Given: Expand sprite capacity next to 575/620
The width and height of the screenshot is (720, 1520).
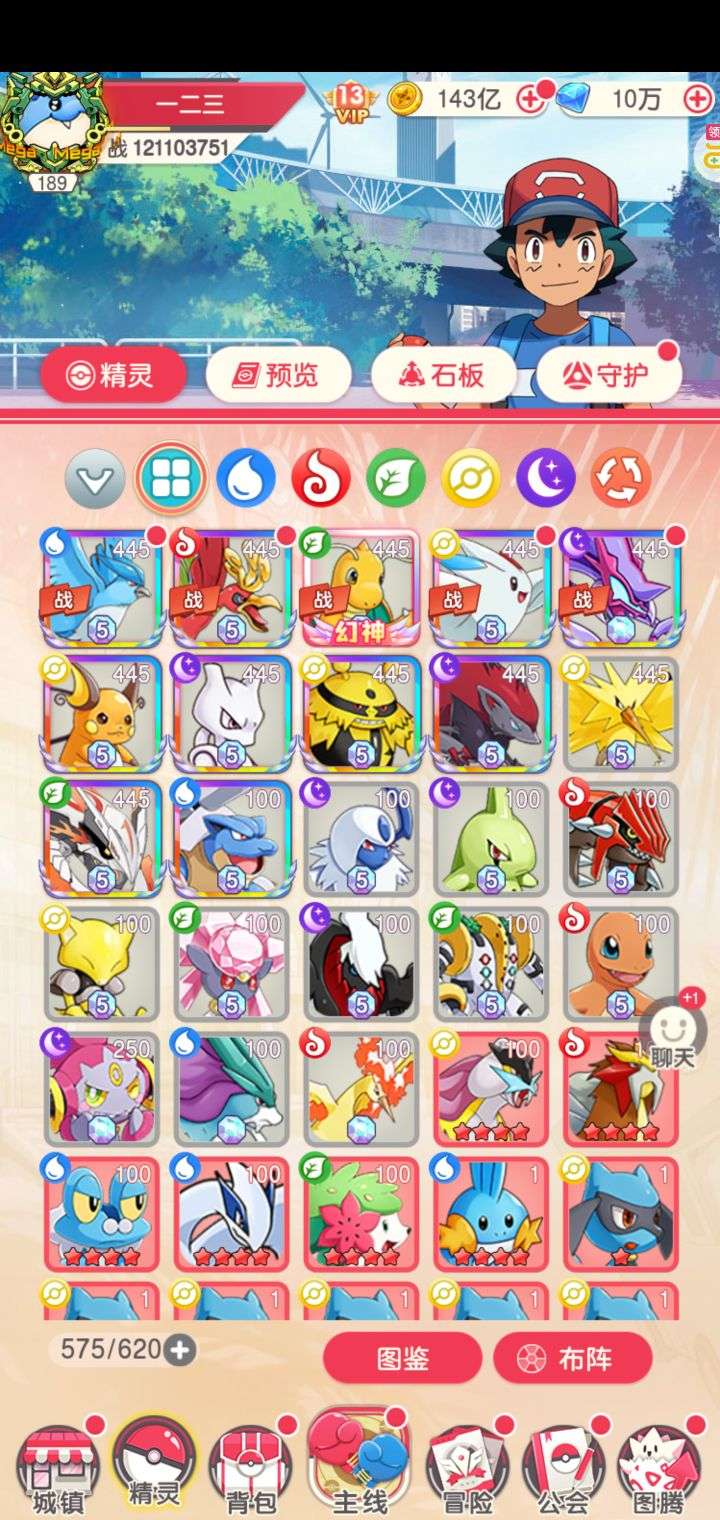Looking at the screenshot, I should 180,1350.
